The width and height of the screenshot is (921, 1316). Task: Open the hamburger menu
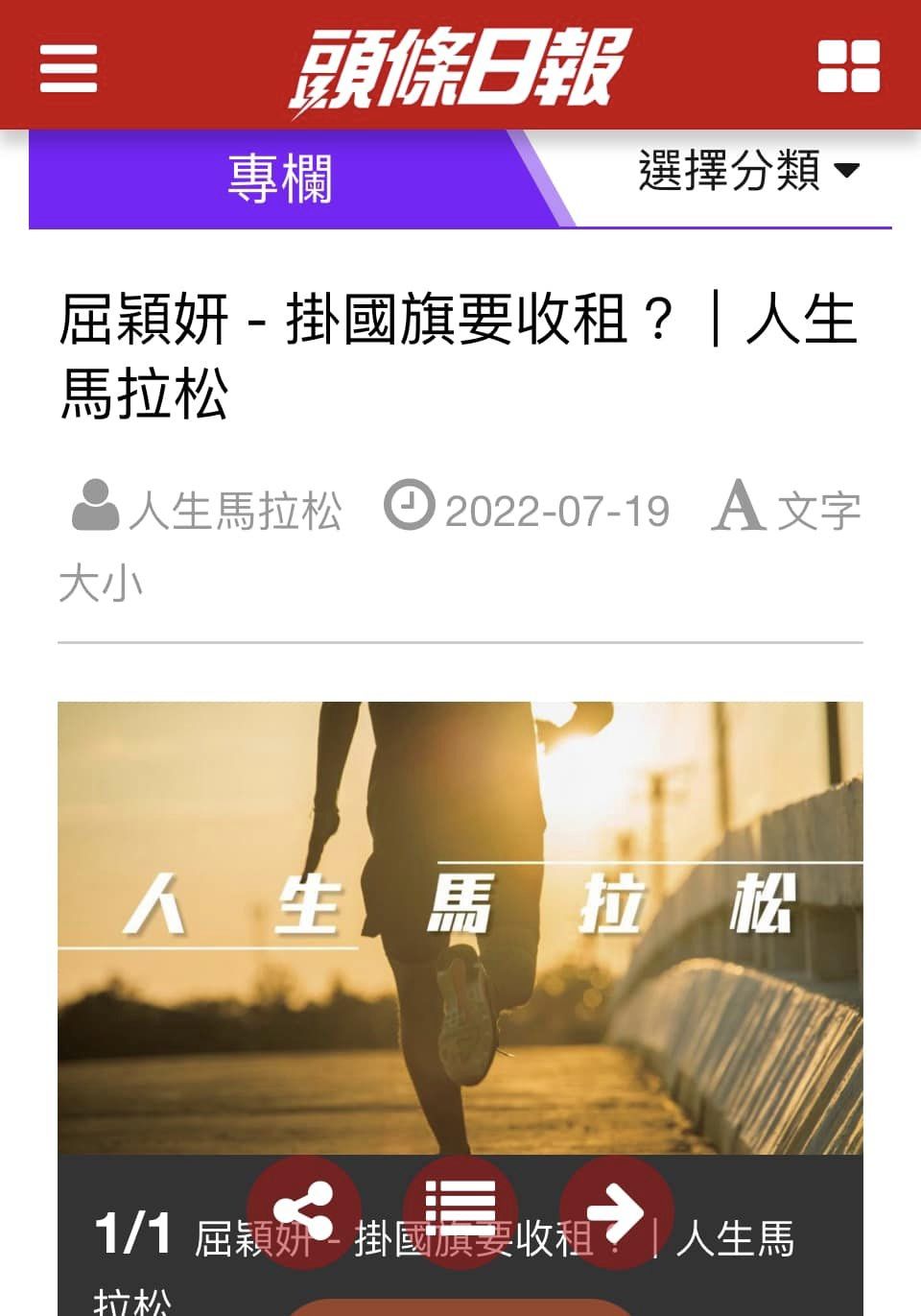[68, 67]
